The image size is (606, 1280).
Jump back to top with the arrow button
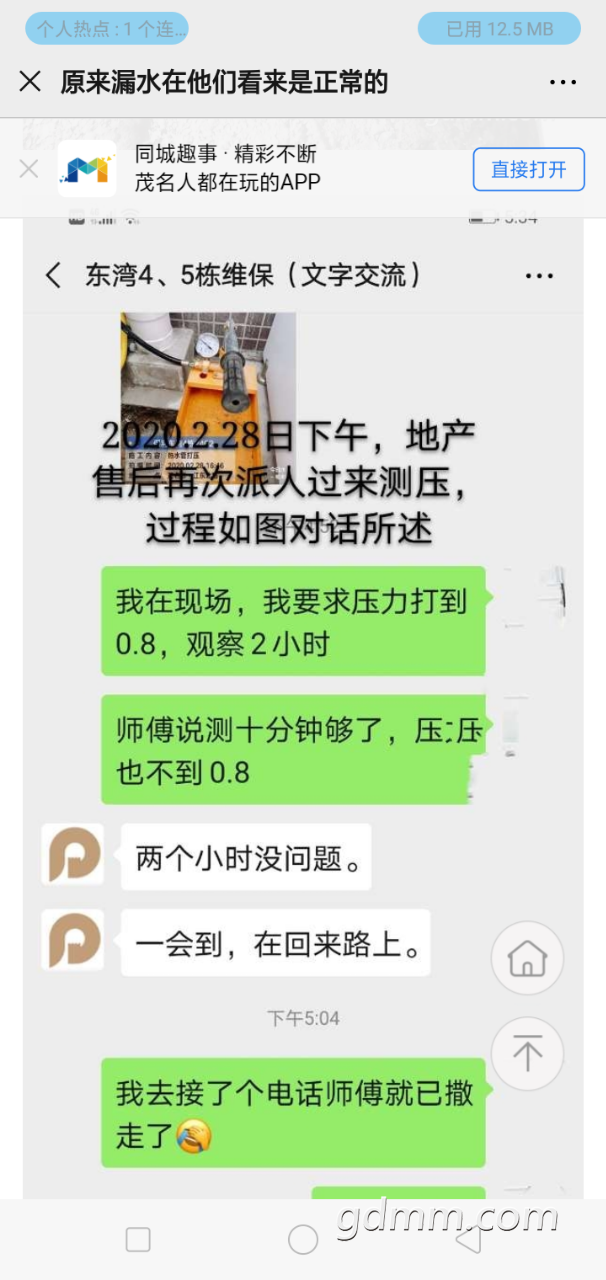point(527,1053)
